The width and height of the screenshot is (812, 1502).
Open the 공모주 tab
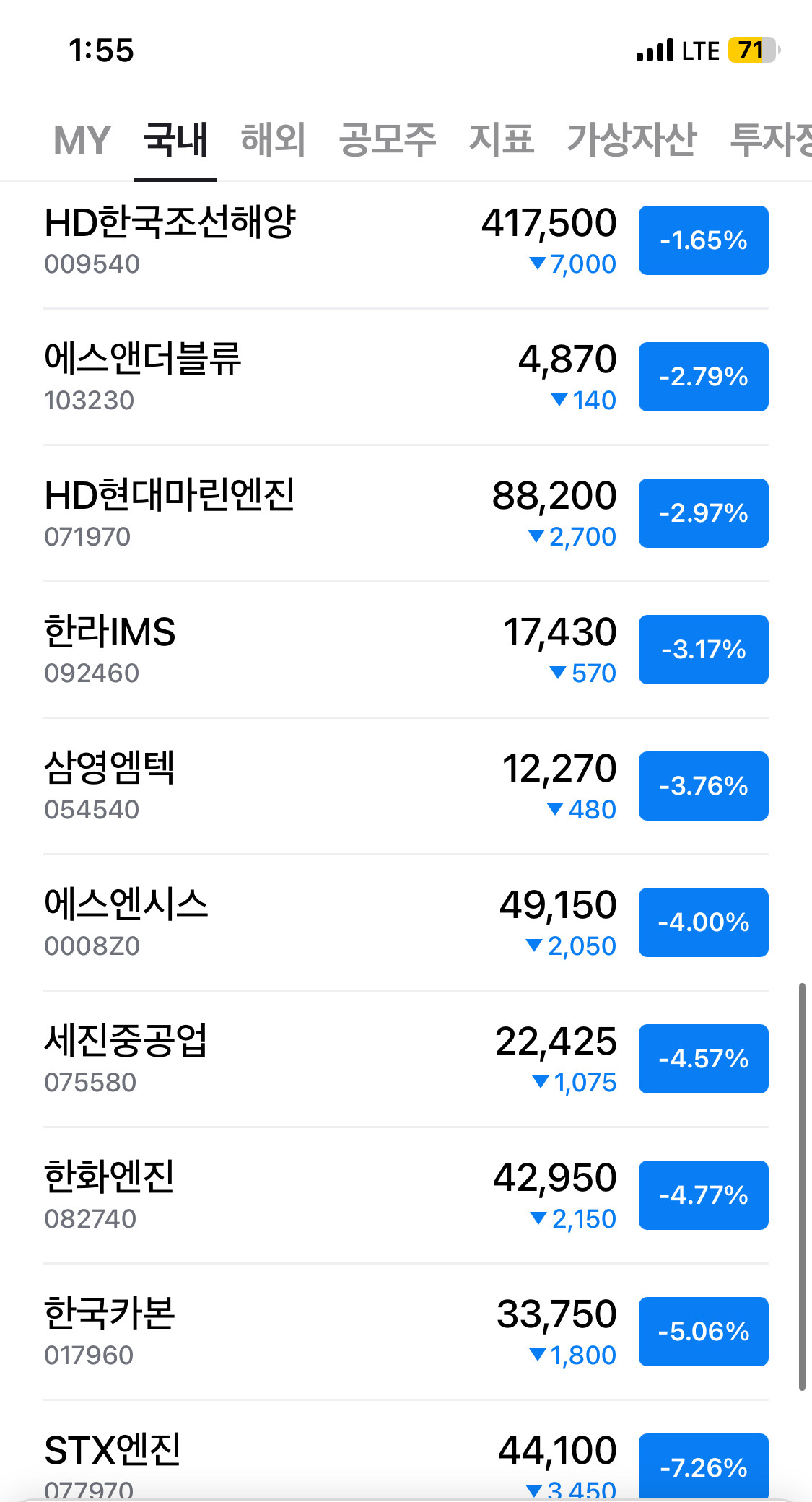388,139
